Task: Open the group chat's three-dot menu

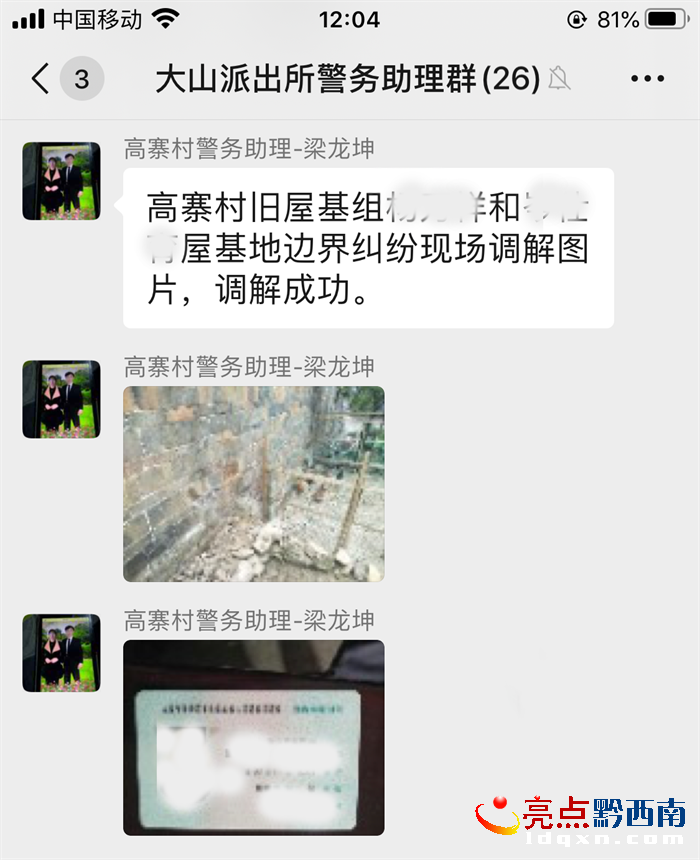Action: coord(647,79)
